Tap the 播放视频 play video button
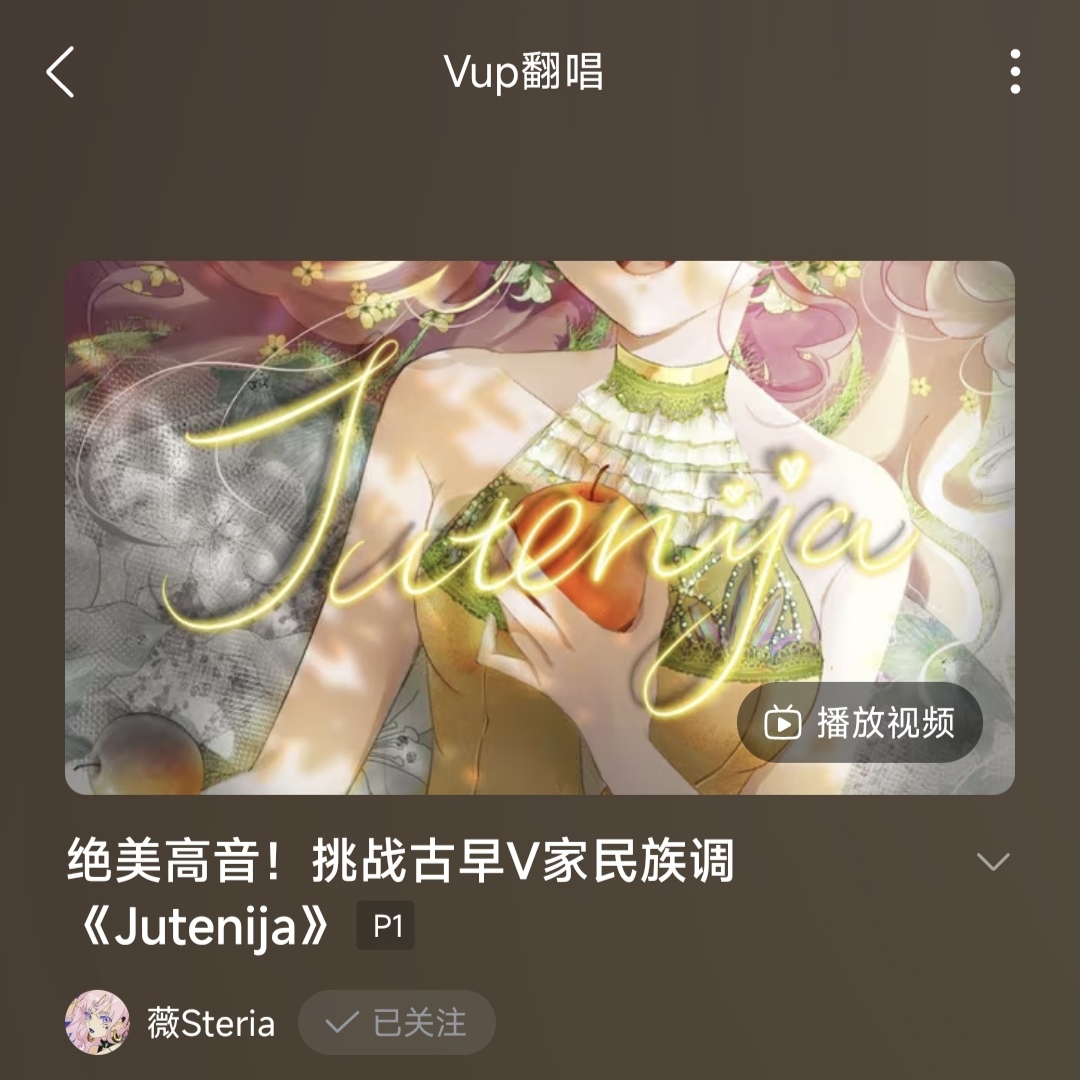The height and width of the screenshot is (1080, 1080). tap(860, 722)
